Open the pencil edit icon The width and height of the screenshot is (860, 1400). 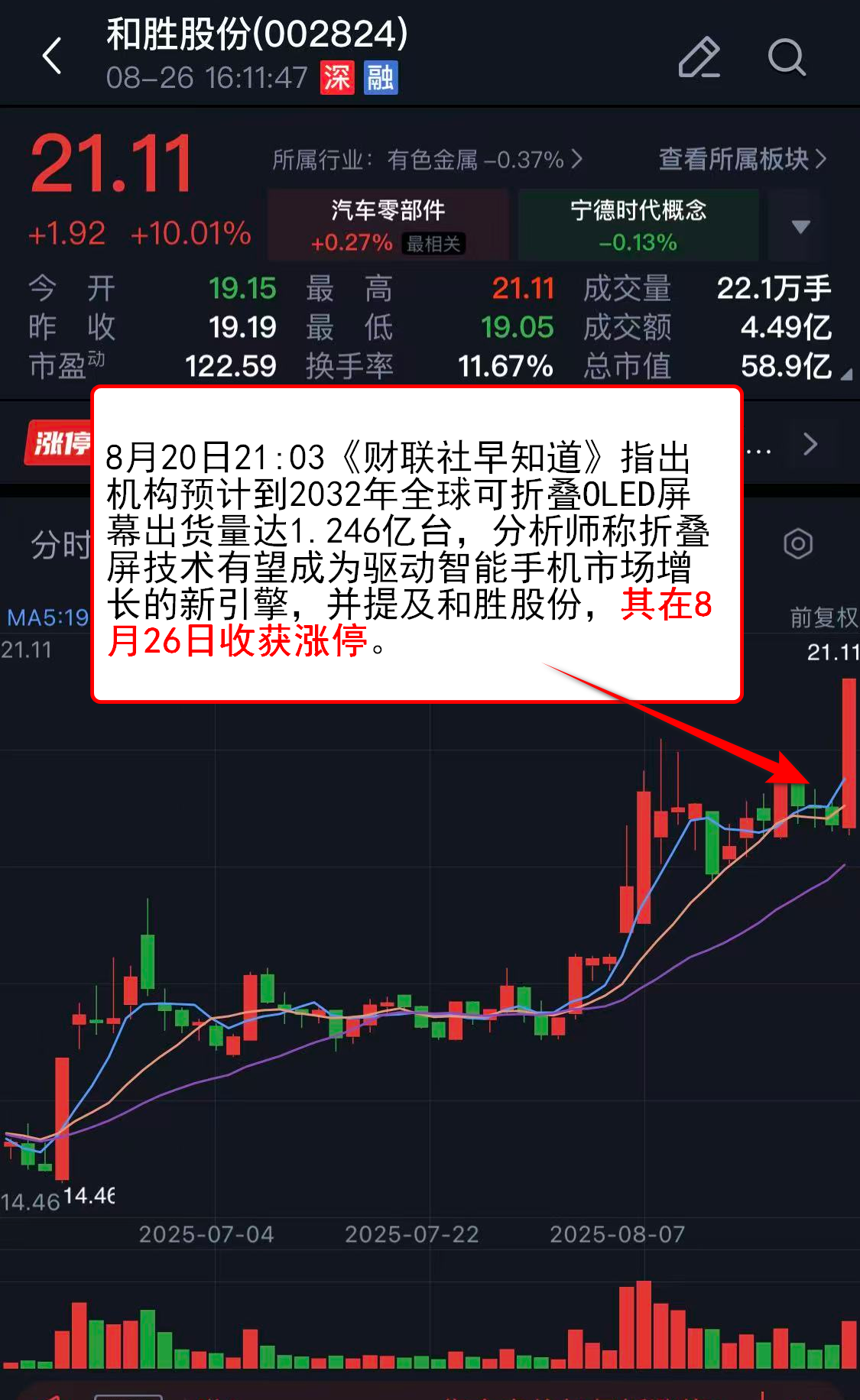(x=699, y=57)
